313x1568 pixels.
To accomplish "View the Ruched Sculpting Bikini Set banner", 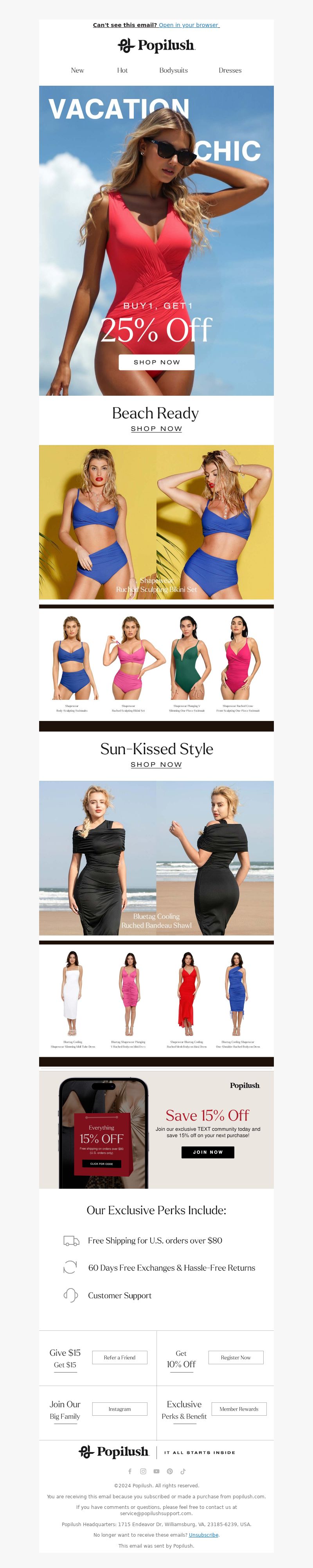I will tap(156, 523).
